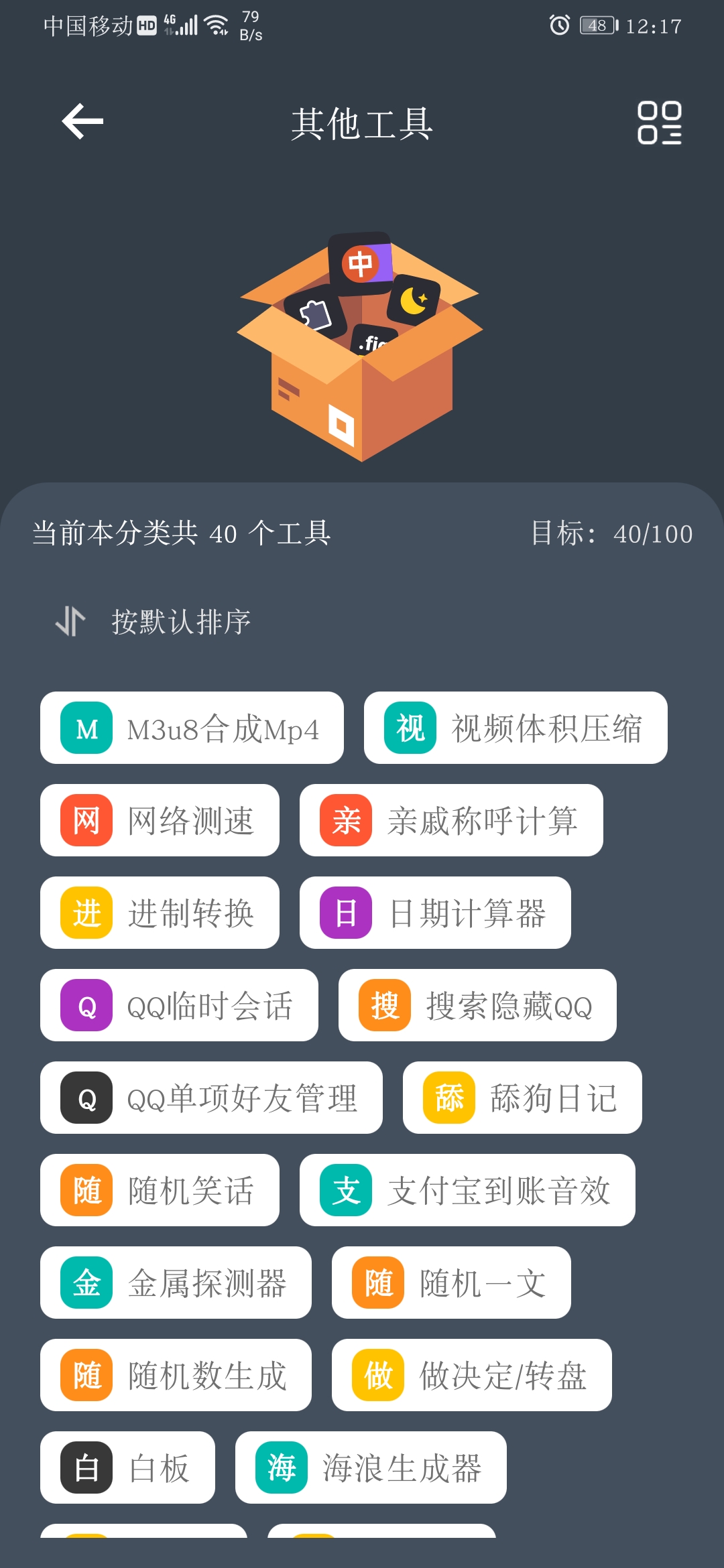Launch the 金属探测器
Viewport: 724px width, 1568px height.
click(x=176, y=1283)
